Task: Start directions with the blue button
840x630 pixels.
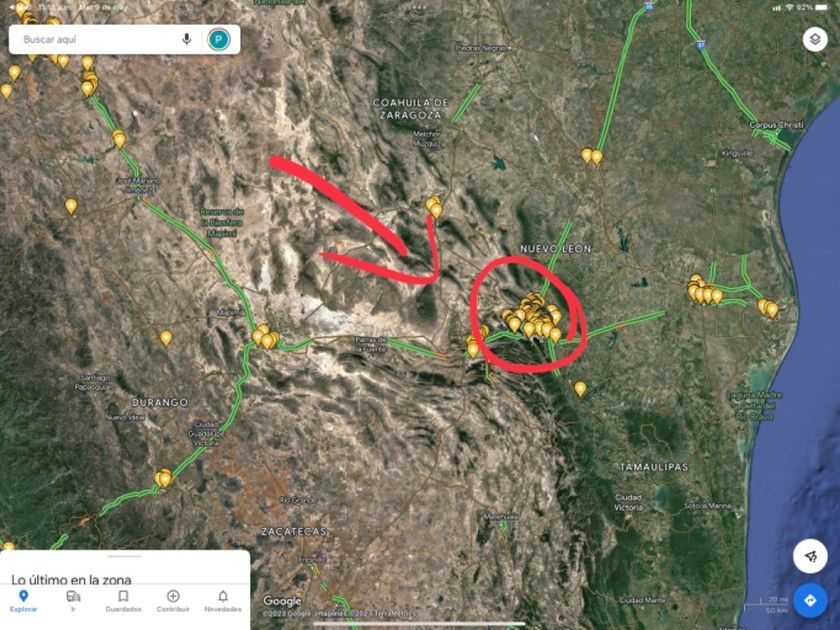Action: [x=810, y=601]
